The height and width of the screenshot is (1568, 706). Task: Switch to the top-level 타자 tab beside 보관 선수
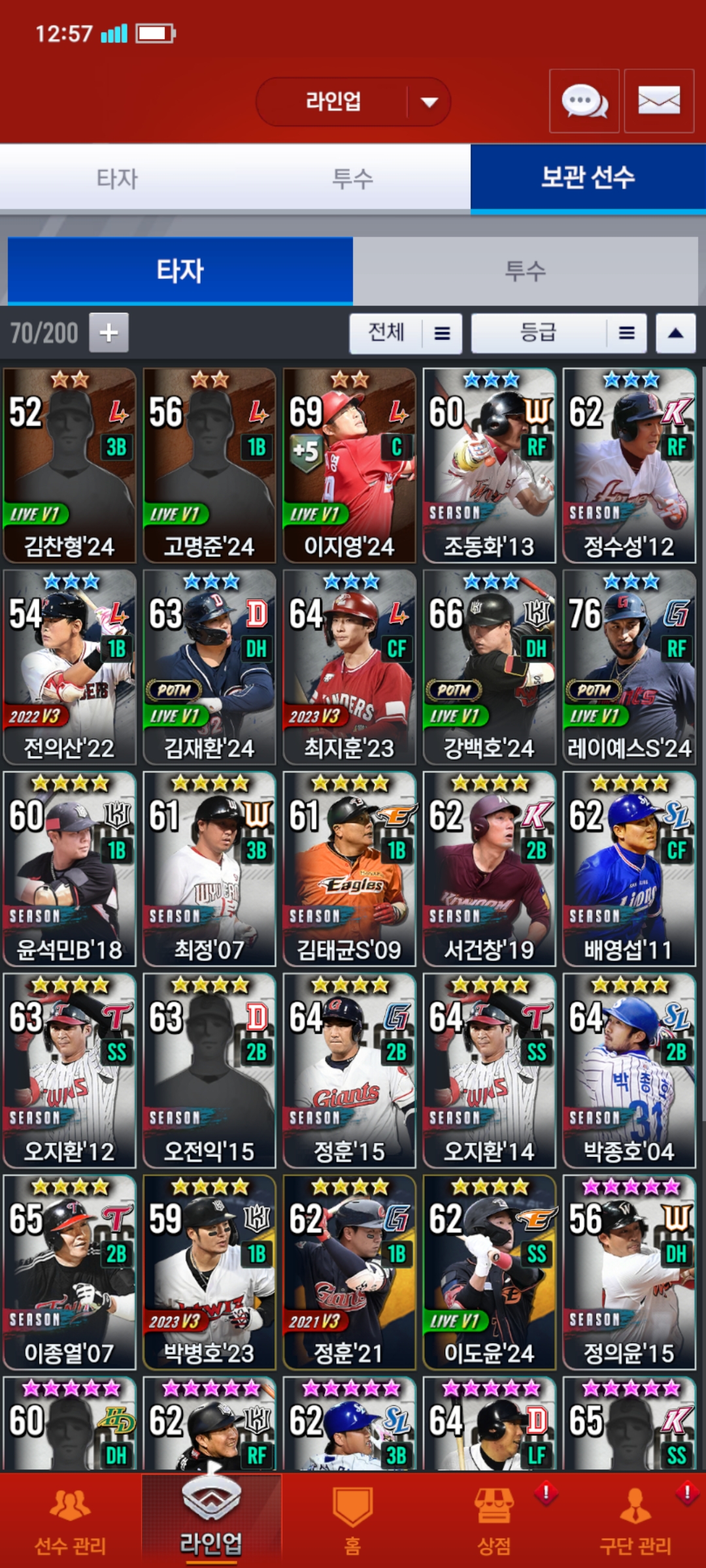point(117,178)
